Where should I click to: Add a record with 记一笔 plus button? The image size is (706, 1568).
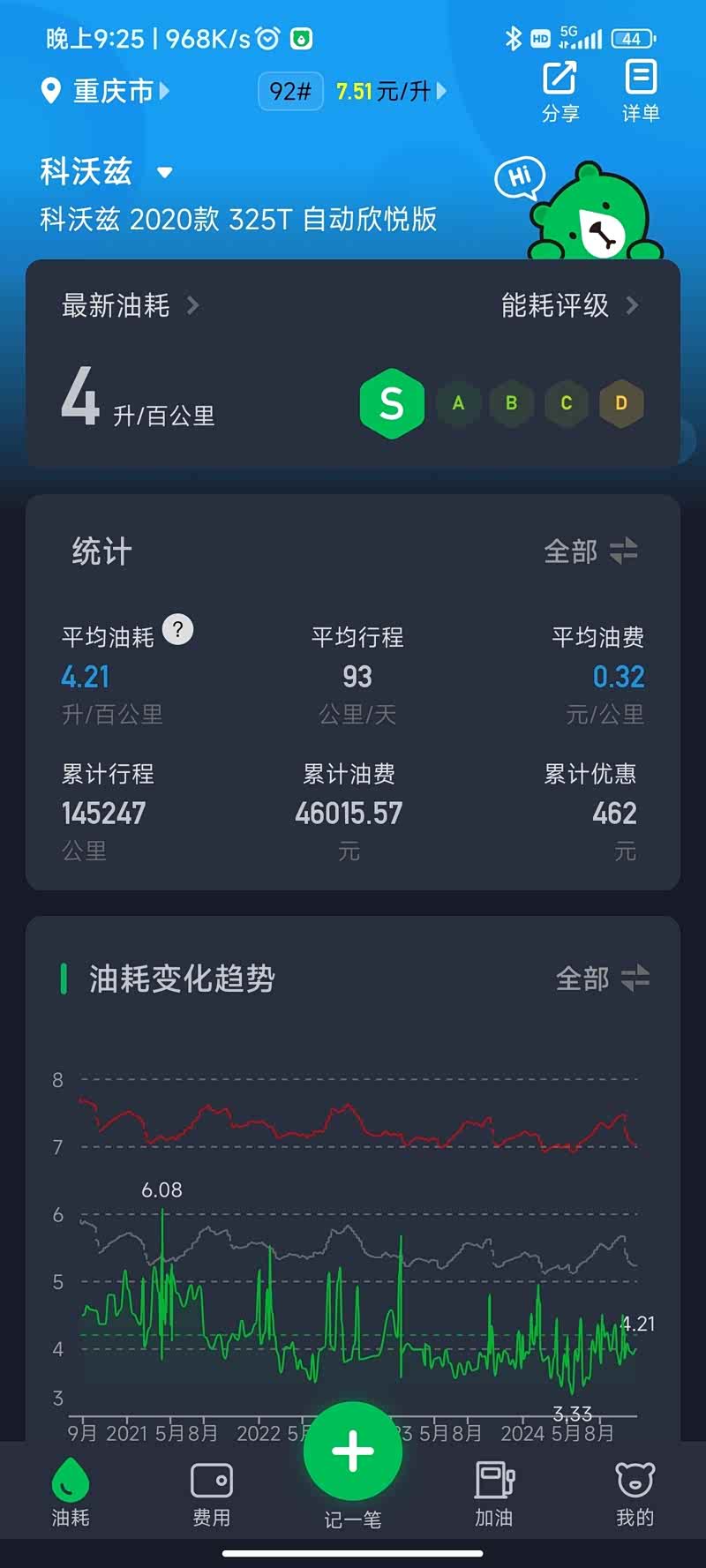point(353,1452)
